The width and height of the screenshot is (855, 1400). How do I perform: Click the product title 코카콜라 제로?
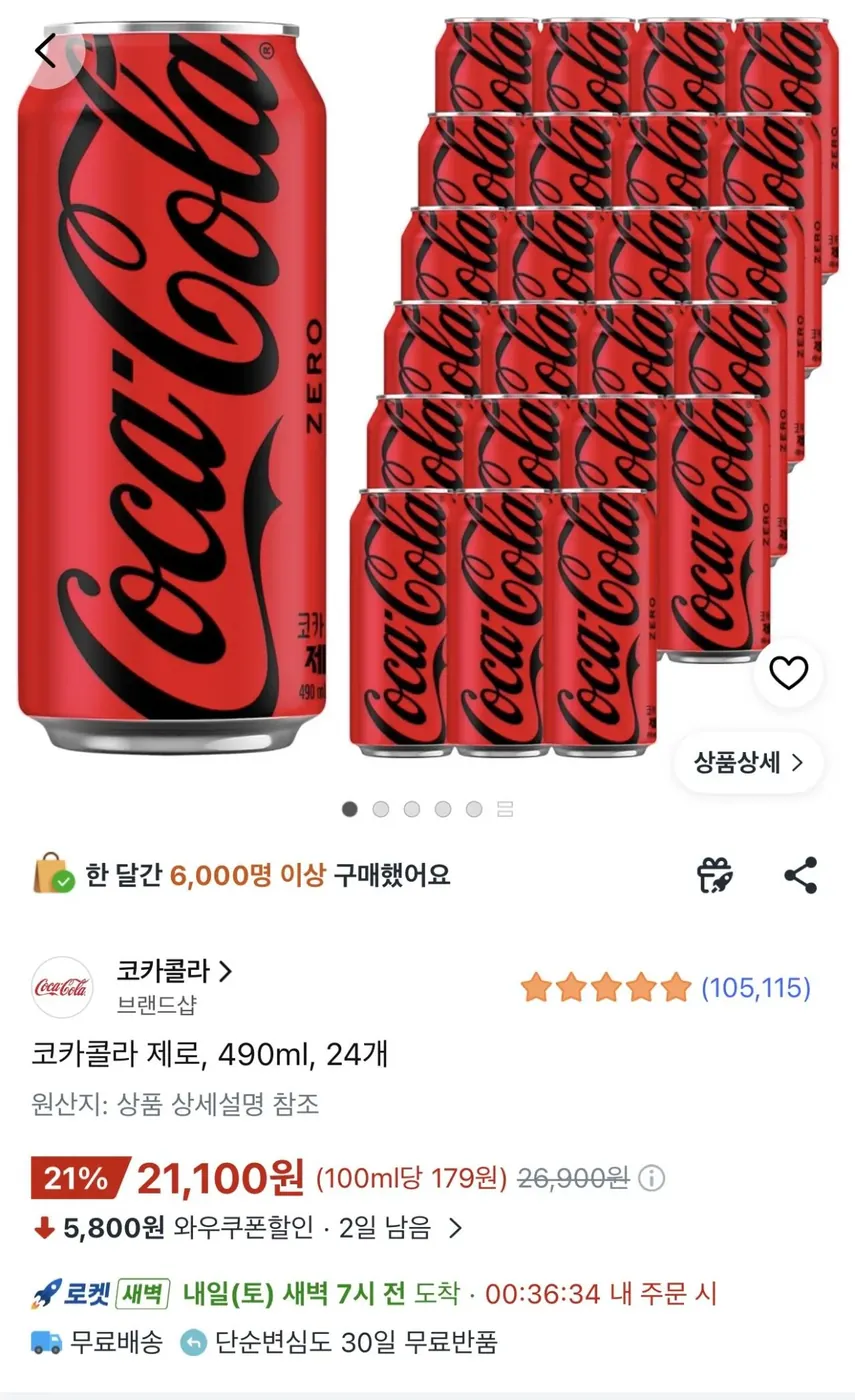(212, 1055)
